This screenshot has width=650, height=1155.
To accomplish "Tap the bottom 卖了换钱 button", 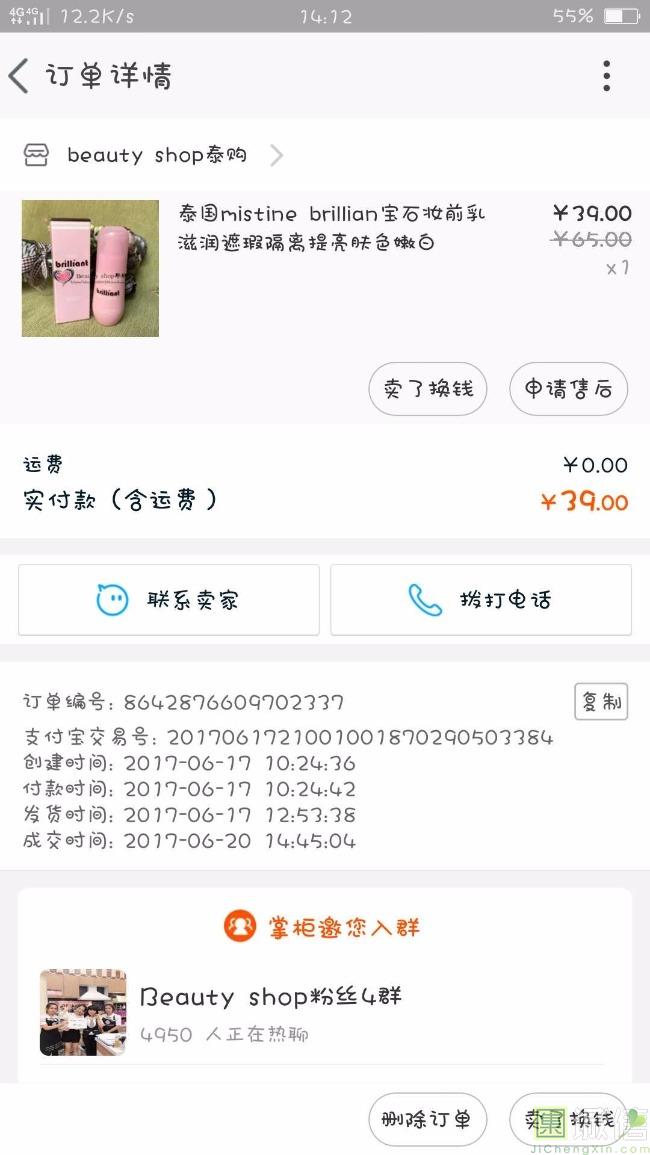I will (568, 1119).
